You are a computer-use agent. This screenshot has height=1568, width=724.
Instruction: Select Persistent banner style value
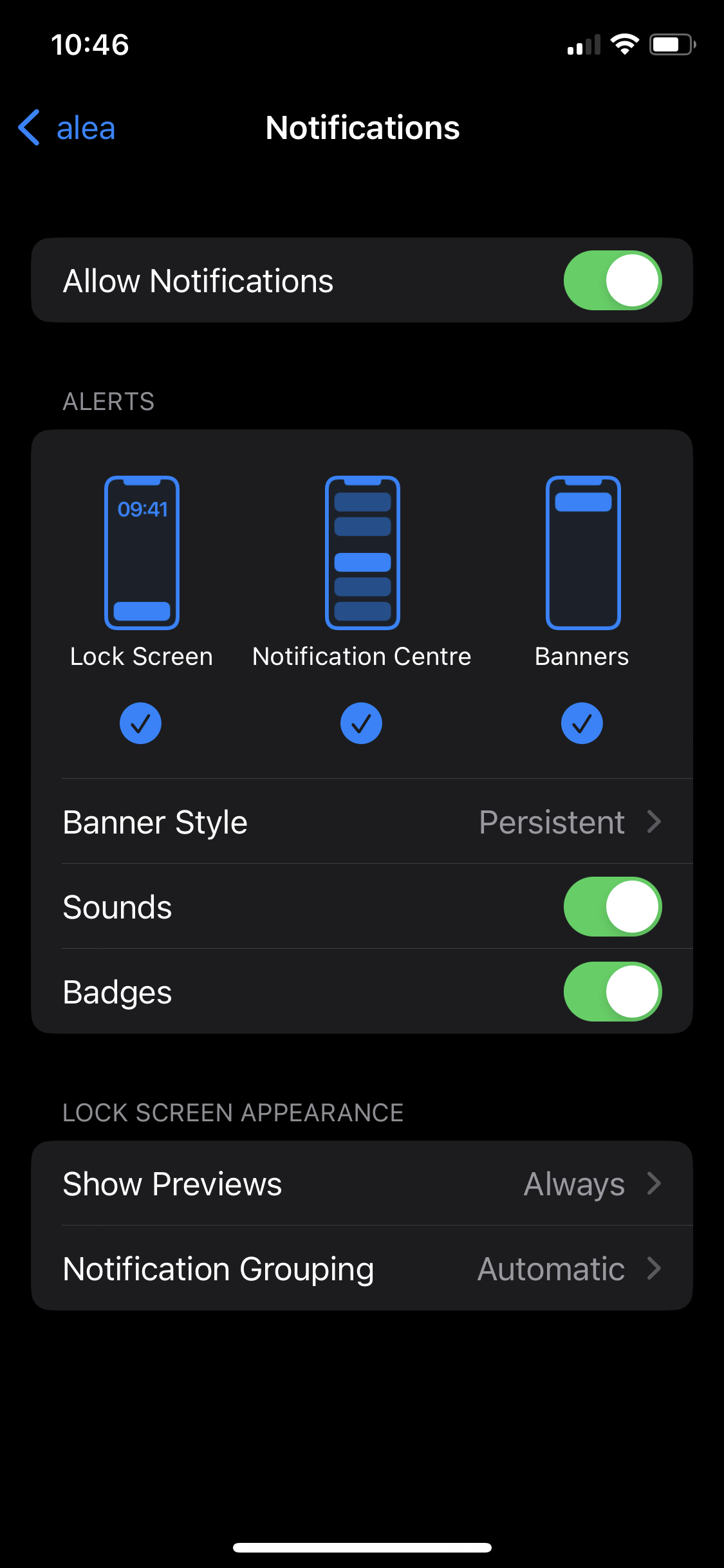coord(552,821)
